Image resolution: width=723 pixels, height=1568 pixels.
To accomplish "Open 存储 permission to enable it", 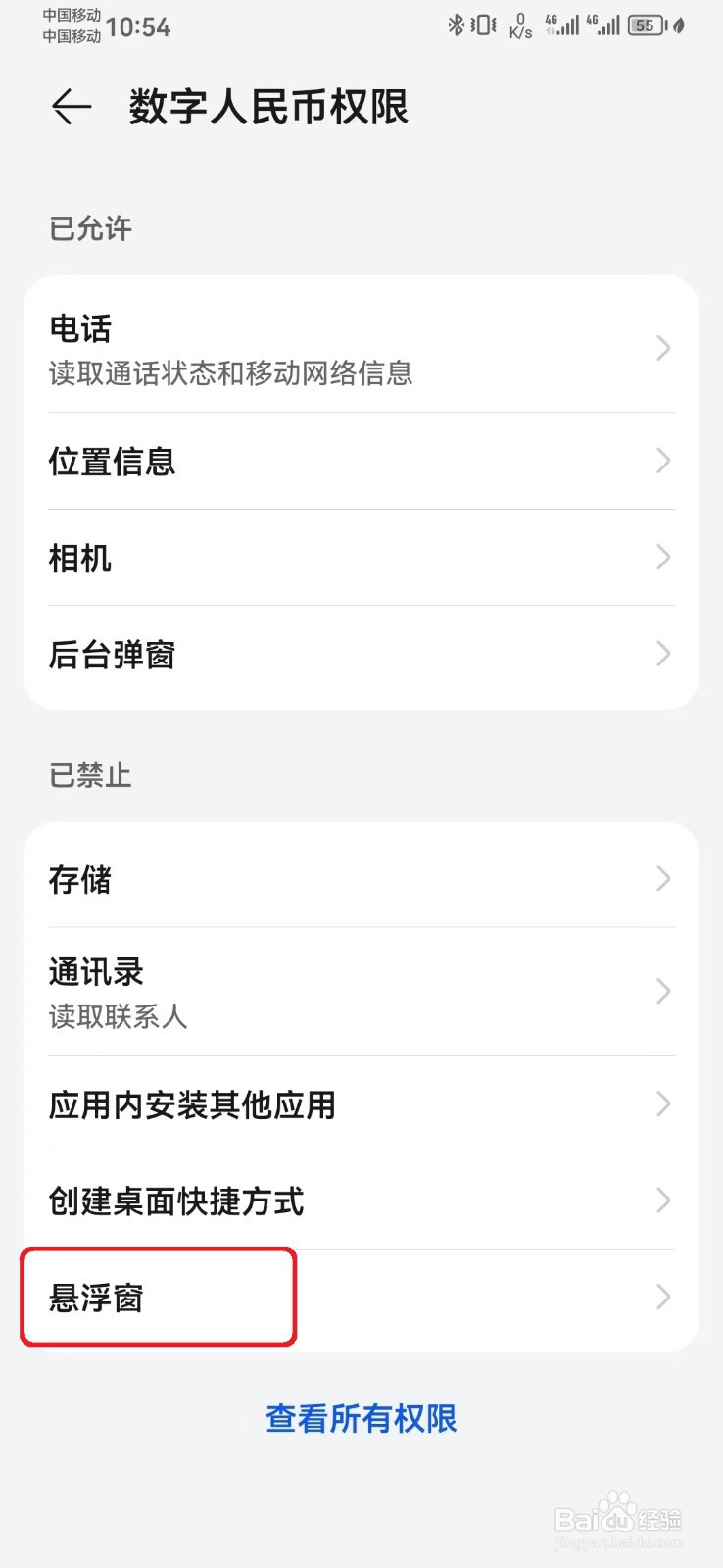I will [361, 880].
